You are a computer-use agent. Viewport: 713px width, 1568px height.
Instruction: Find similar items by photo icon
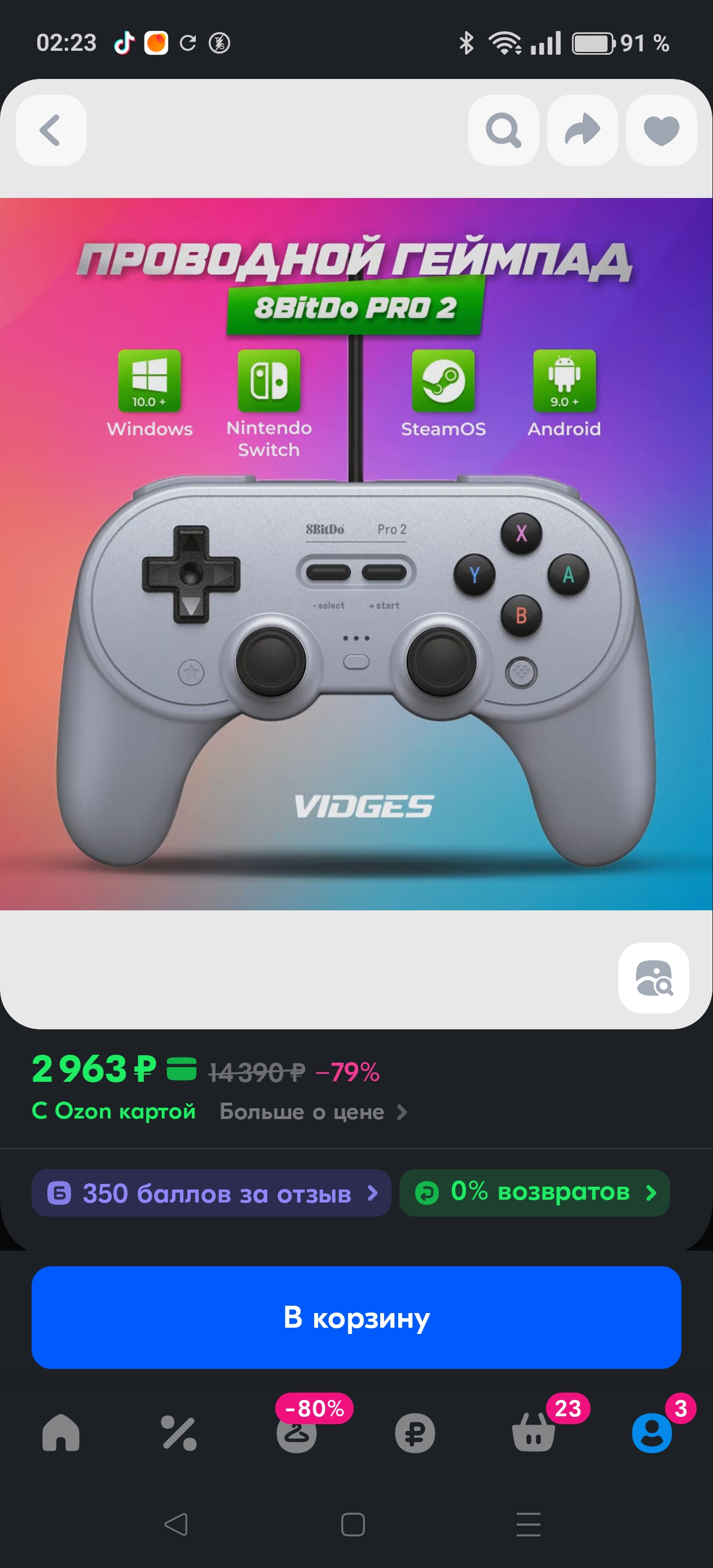pyautogui.click(x=653, y=977)
